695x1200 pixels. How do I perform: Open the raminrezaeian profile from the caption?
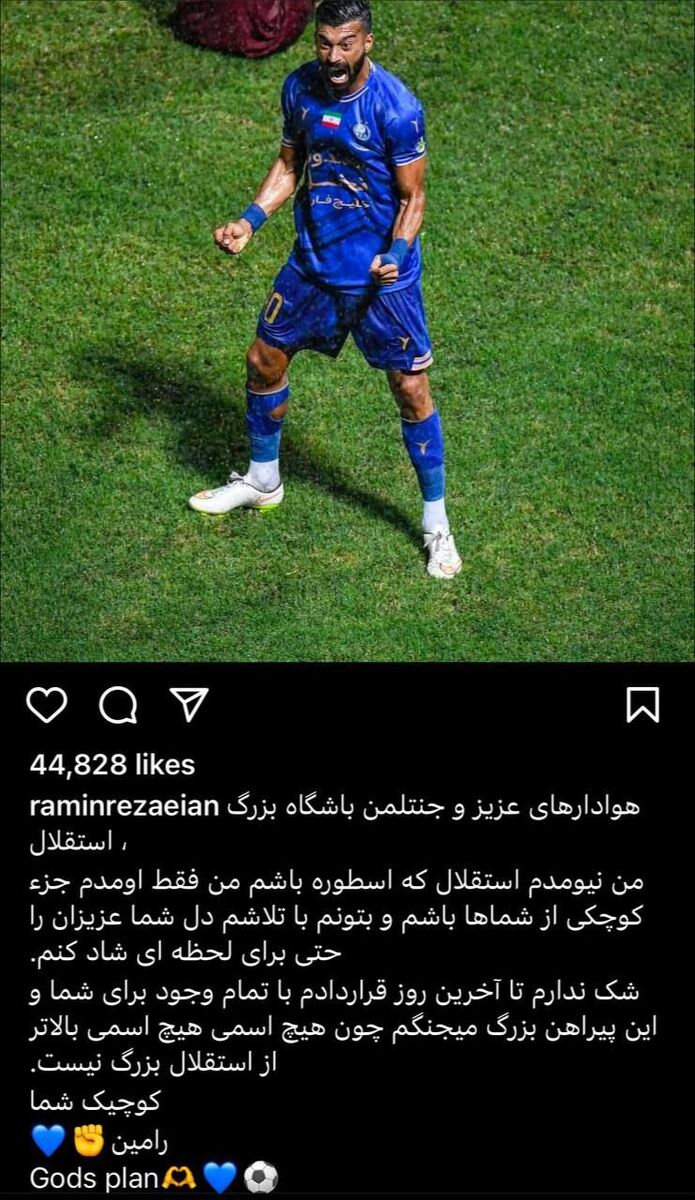click(x=124, y=807)
